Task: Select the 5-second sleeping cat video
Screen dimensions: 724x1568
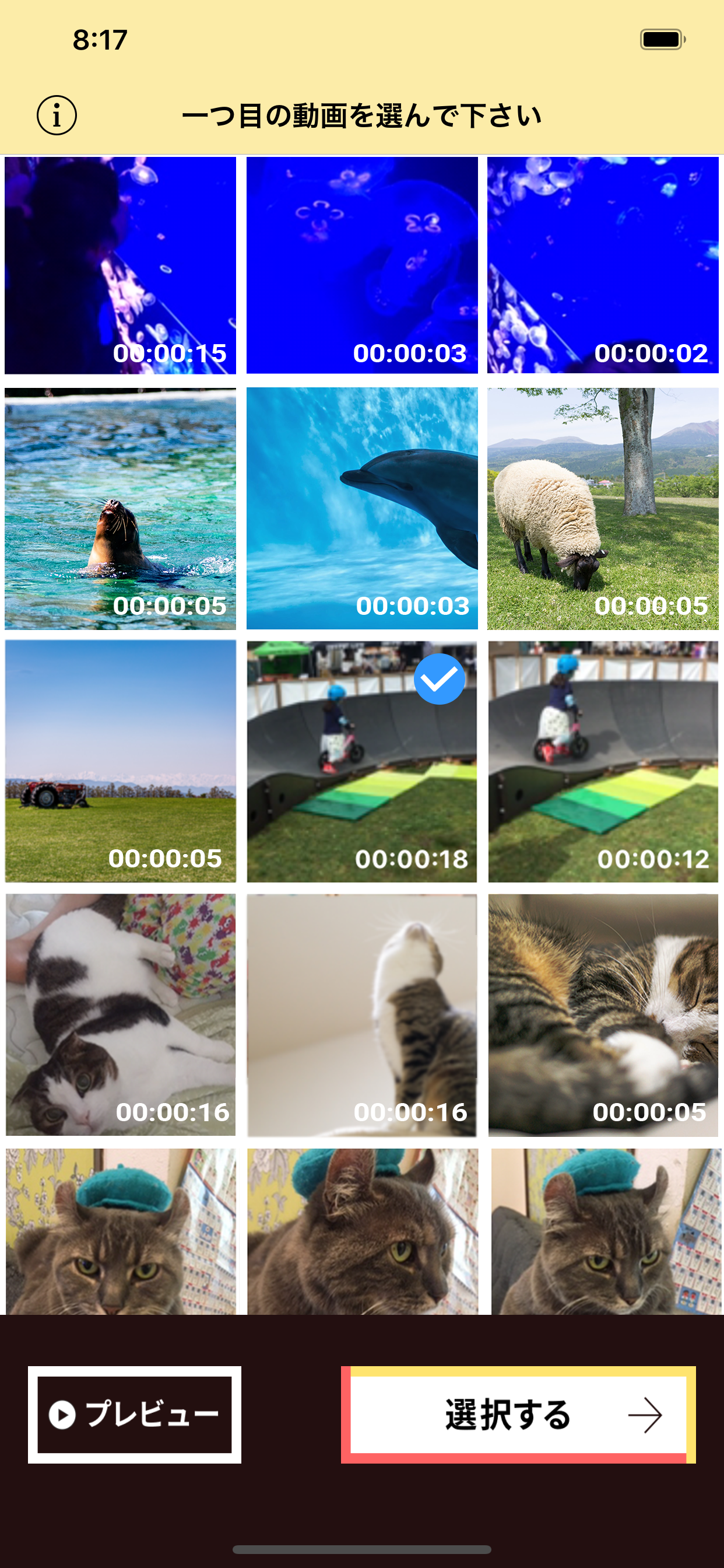Action: [x=603, y=1014]
